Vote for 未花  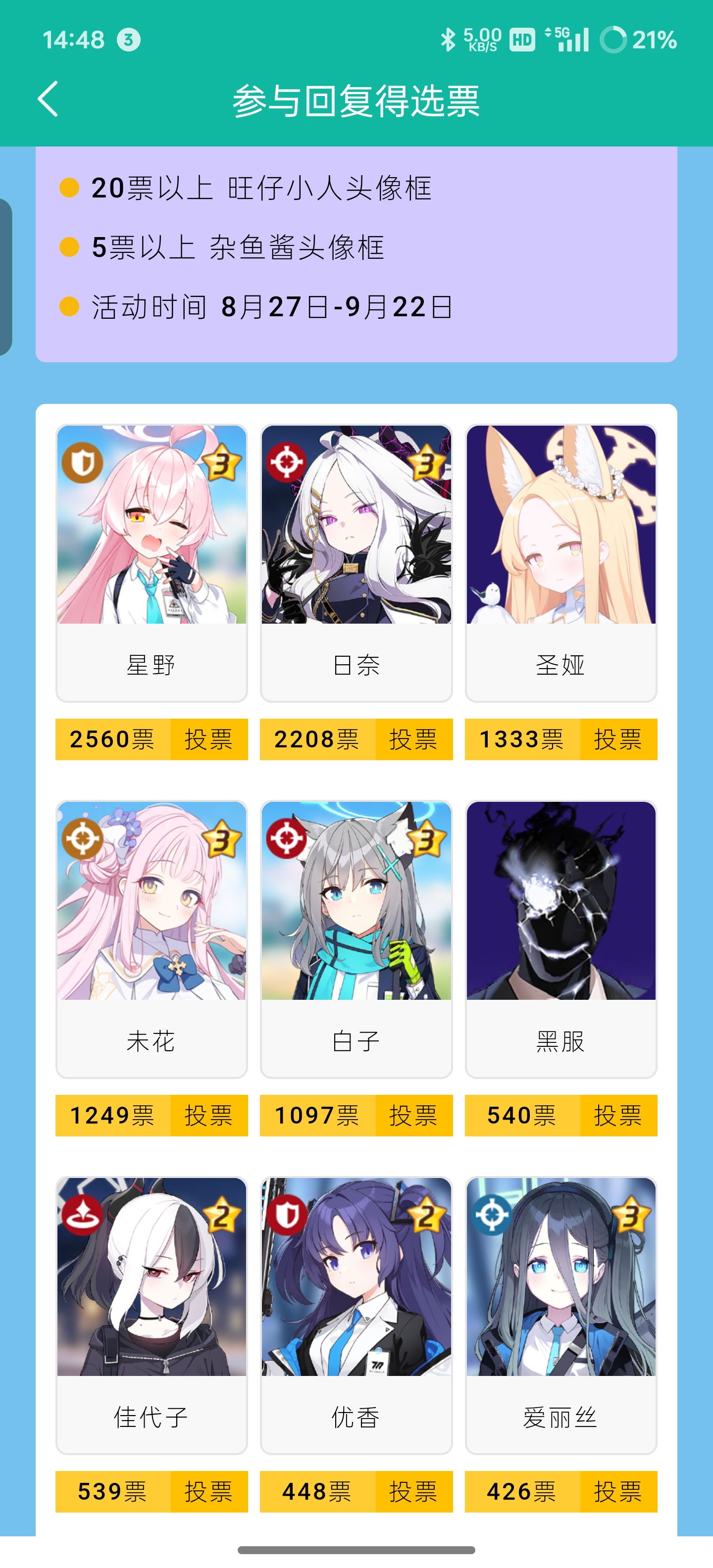pos(208,1116)
